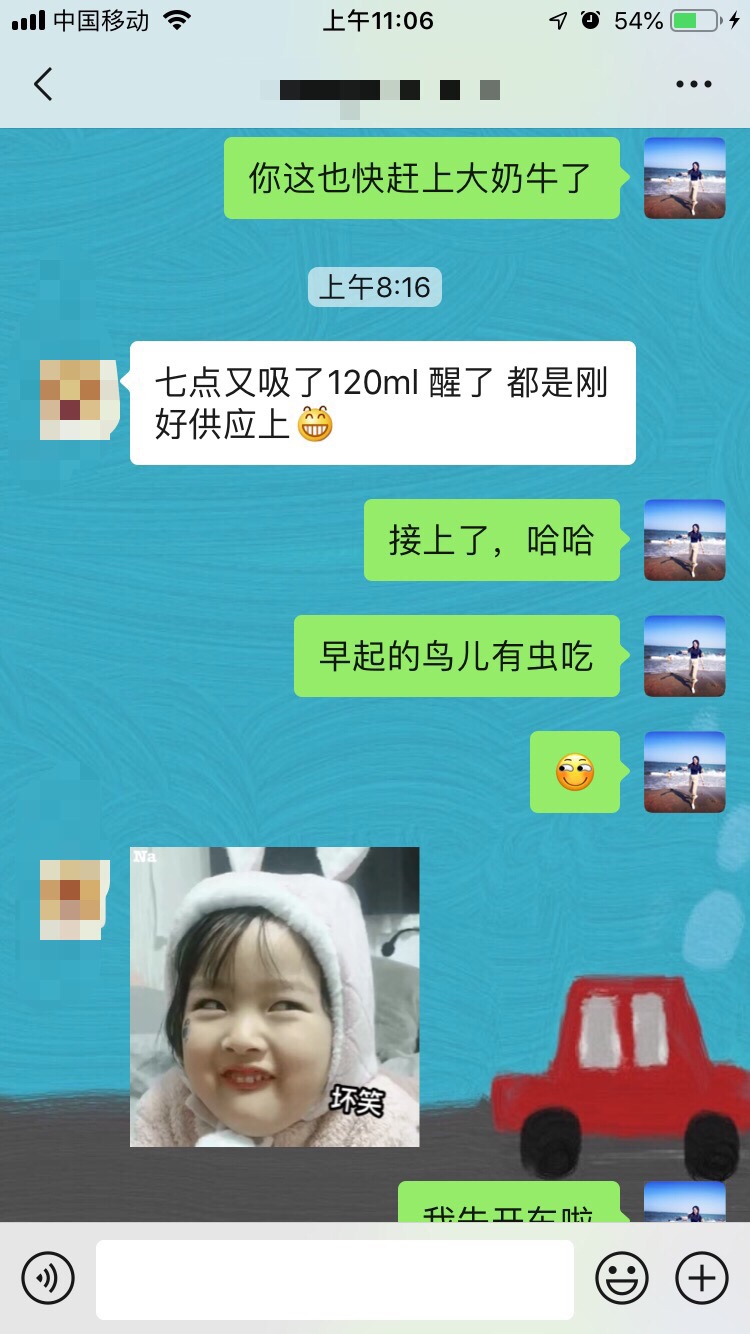Open the 坏笑 sticker image

tap(274, 996)
